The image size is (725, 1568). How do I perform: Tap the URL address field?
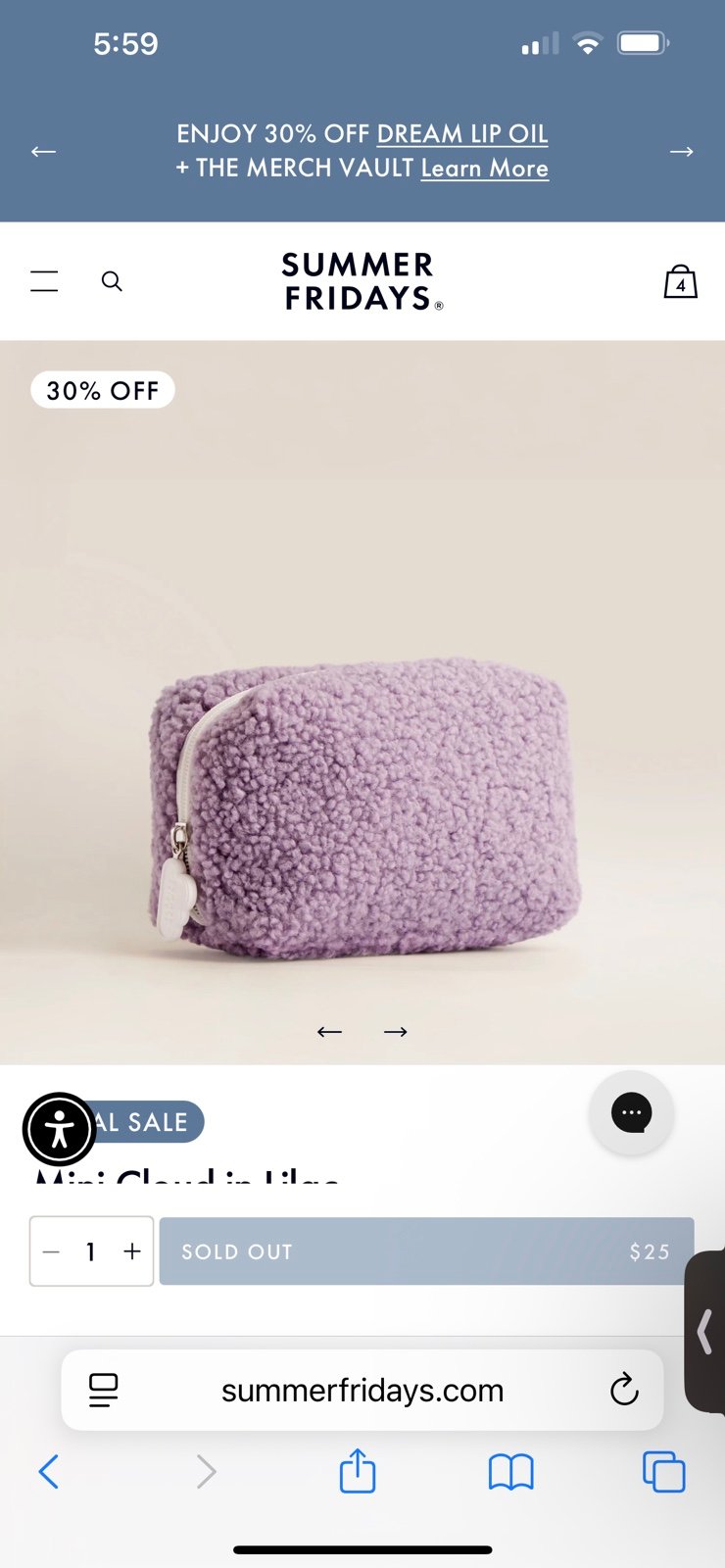pyautogui.click(x=362, y=1389)
